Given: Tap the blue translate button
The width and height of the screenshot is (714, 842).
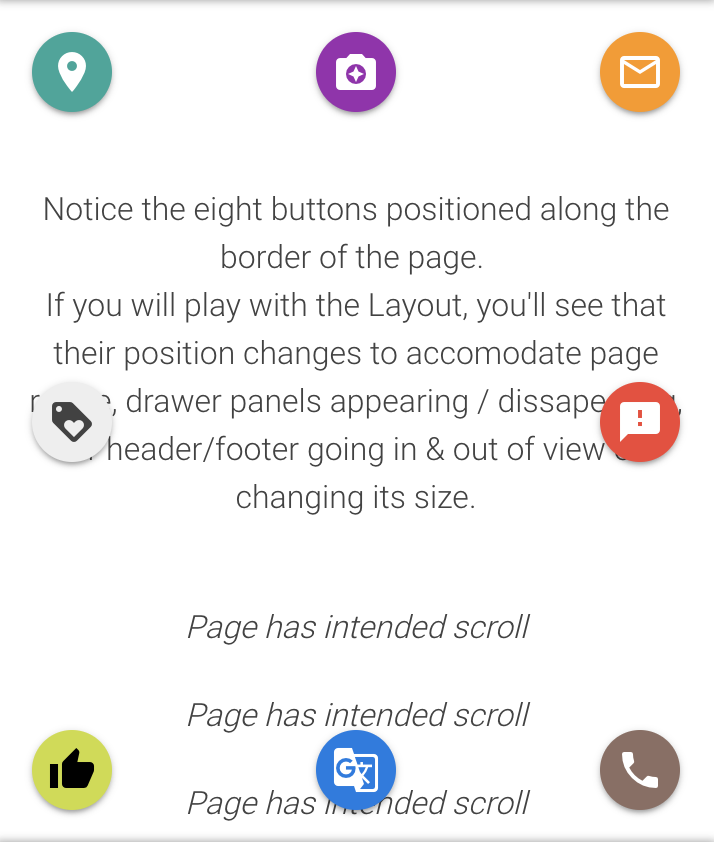Looking at the screenshot, I should coord(356,770).
